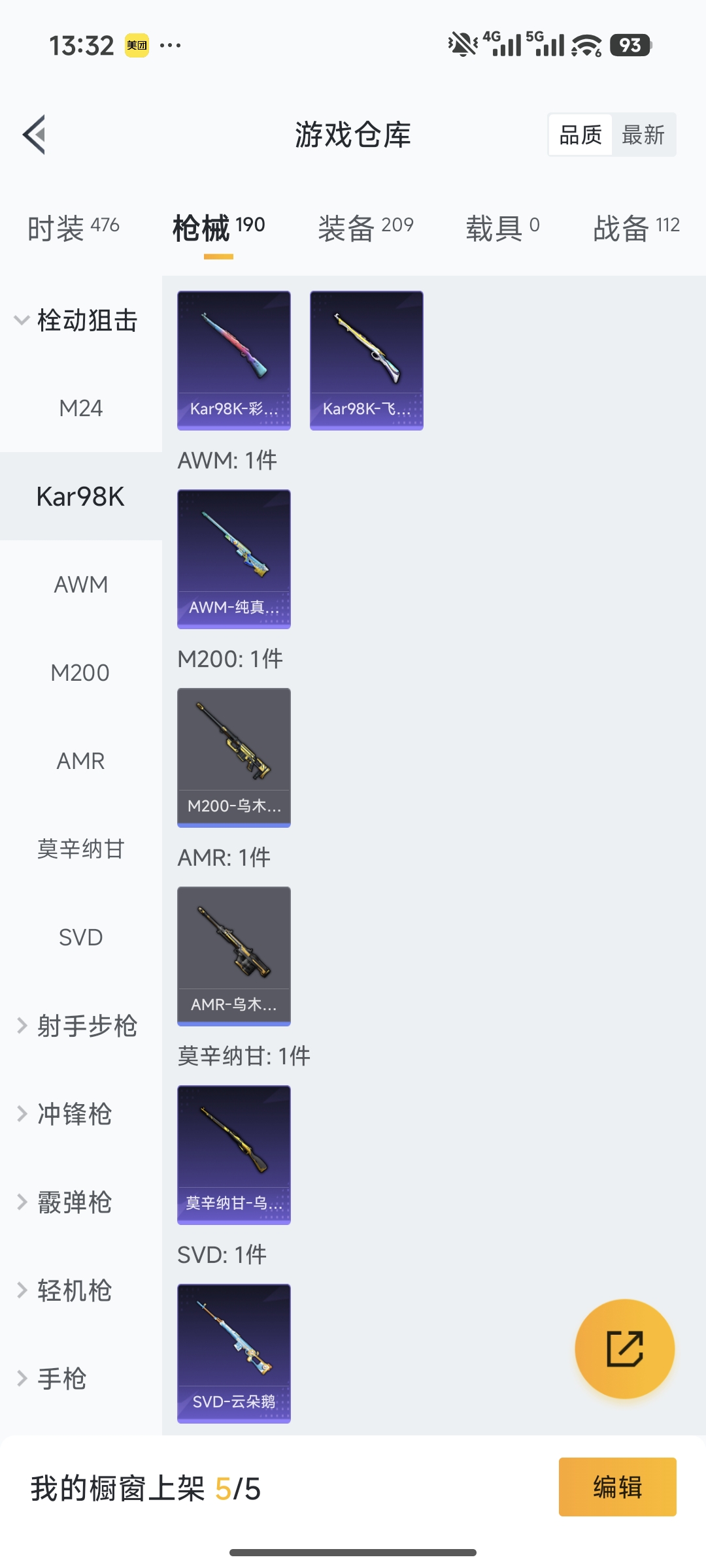Switch sorting to 最新
The image size is (706, 1568).
643,135
